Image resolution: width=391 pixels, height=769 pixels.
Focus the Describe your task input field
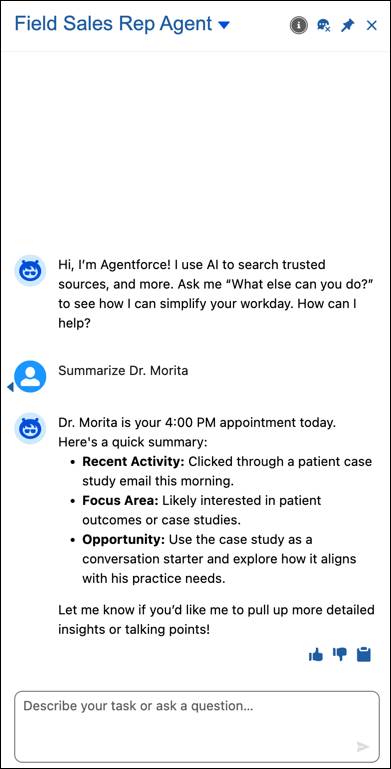(x=197, y=726)
